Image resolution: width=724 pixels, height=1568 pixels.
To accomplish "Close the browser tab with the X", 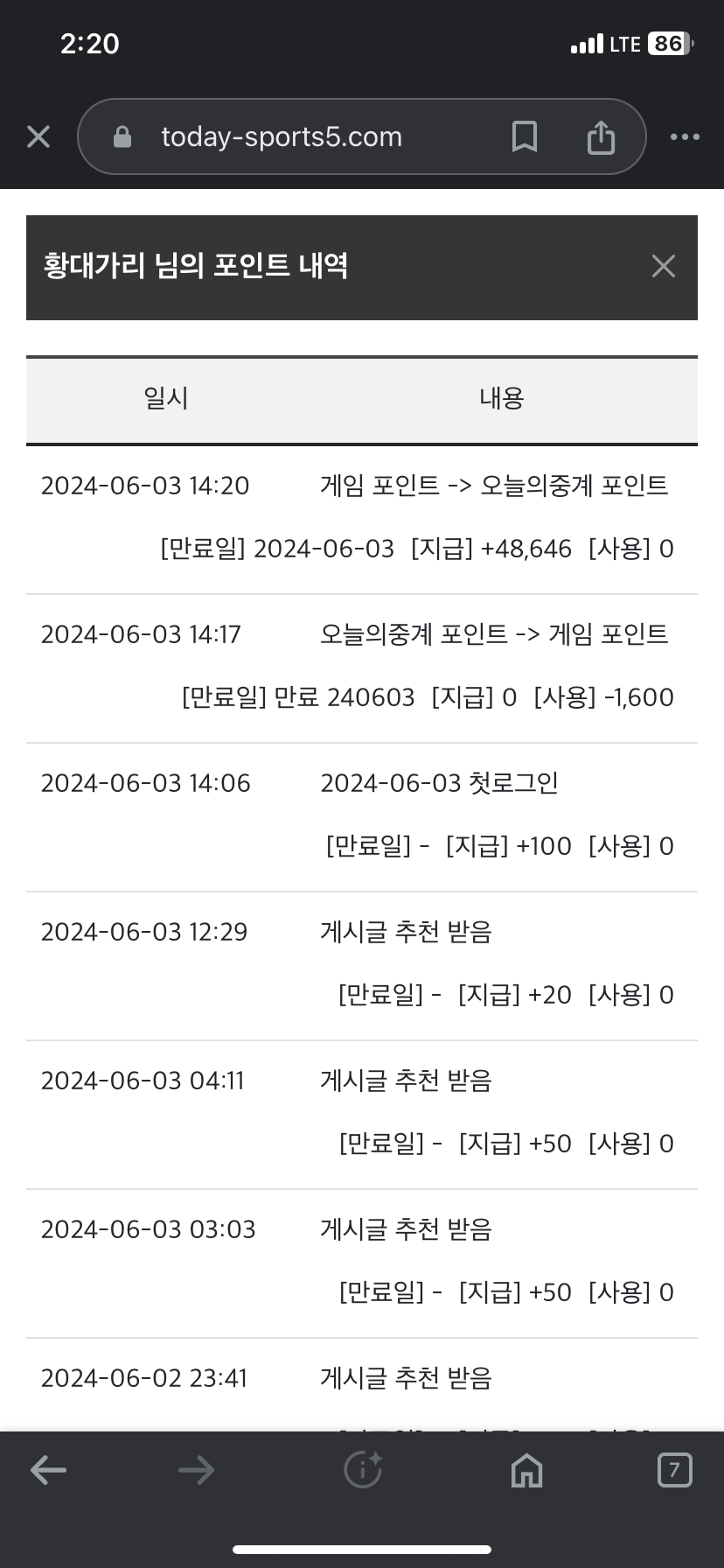I will pos(38,136).
